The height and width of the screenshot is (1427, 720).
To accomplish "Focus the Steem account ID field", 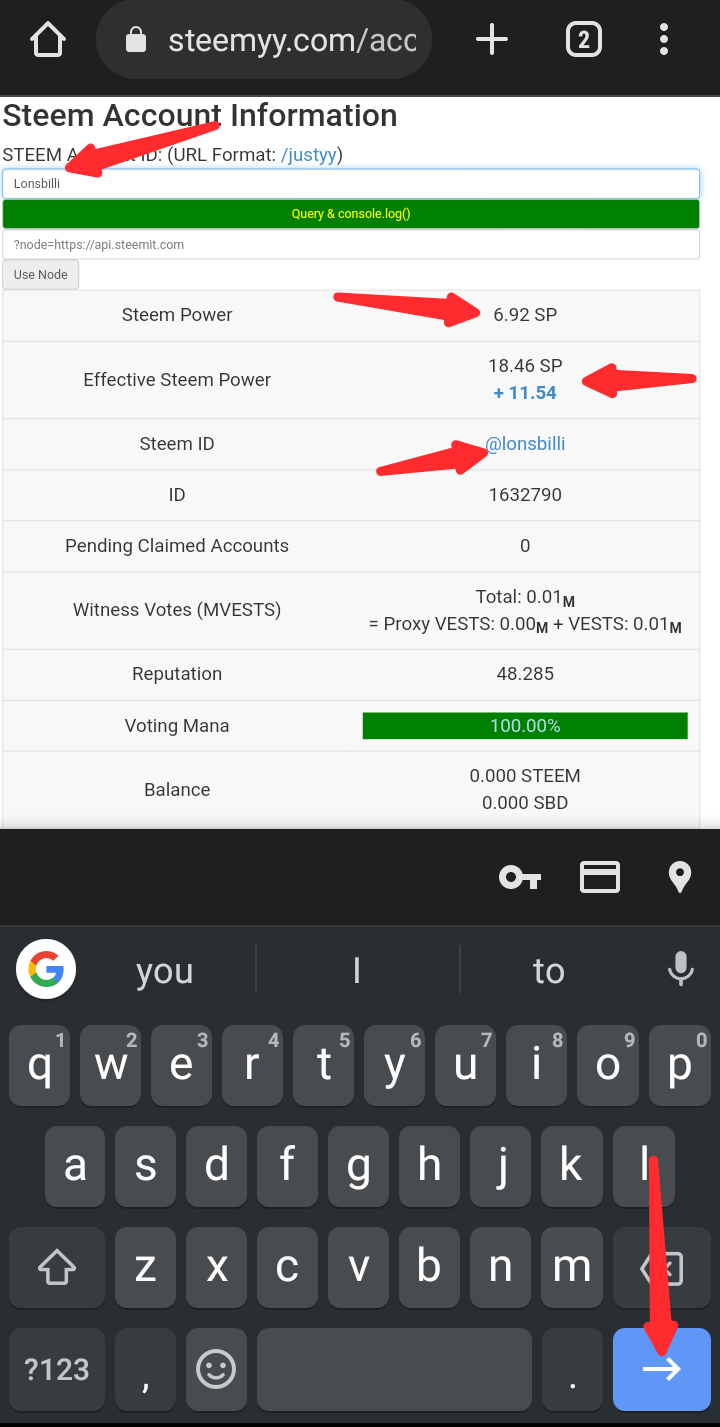I will 351,184.
